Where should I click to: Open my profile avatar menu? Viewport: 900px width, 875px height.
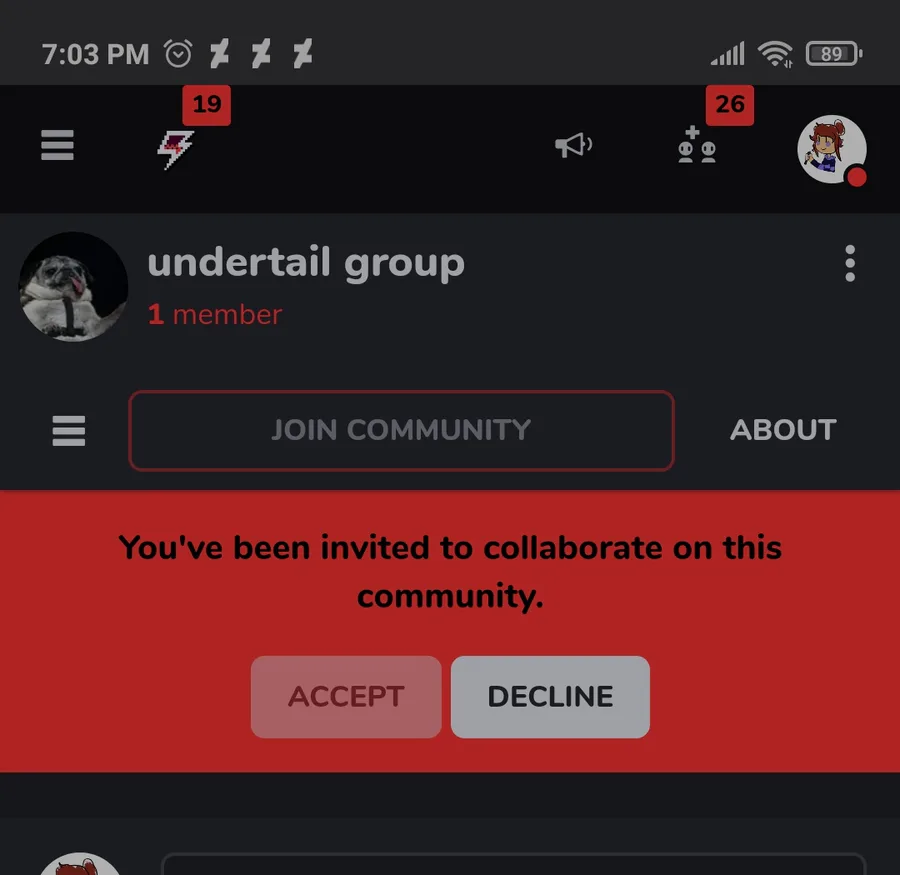click(831, 149)
